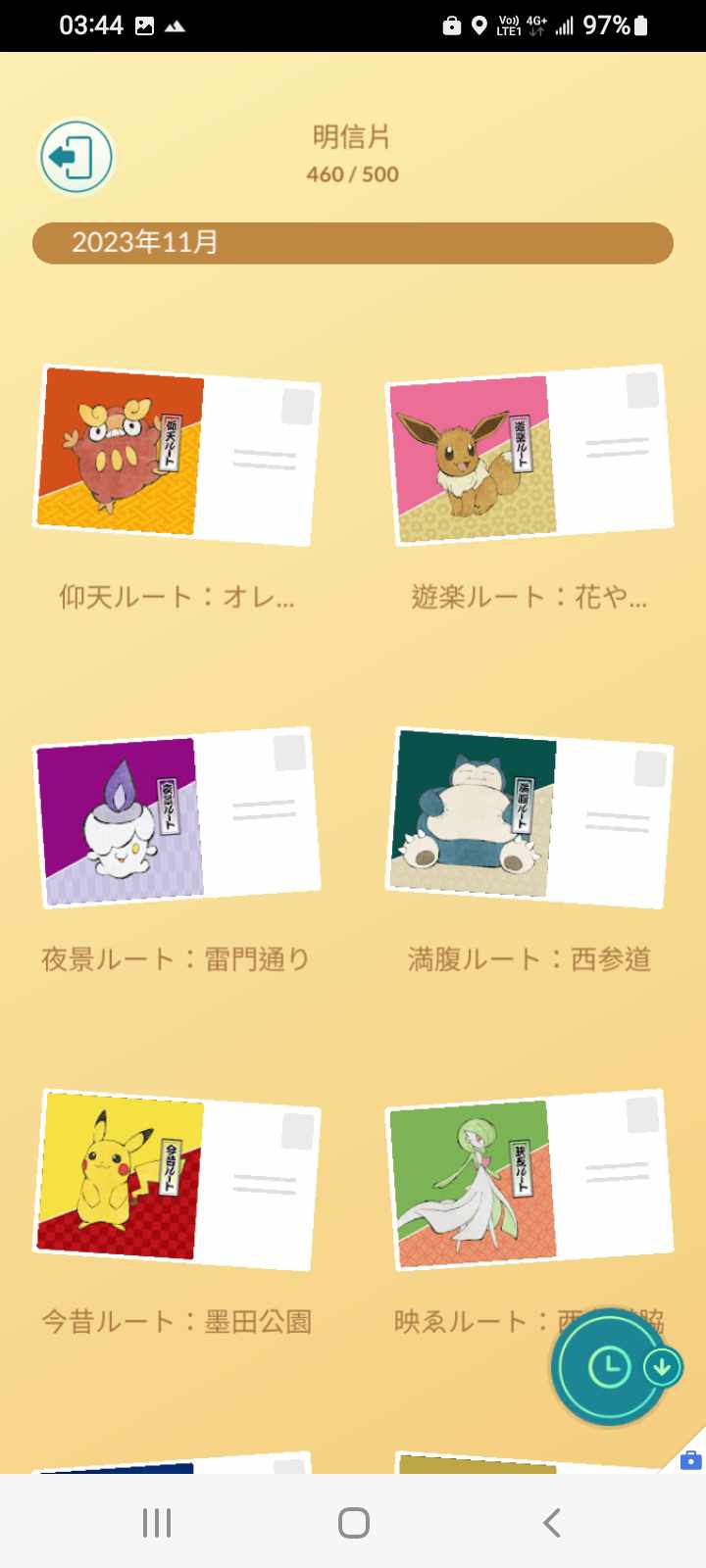Select the Snorlax 満腹ルート:西参道 postcard
Image resolution: width=706 pixels, height=1568 pixels.
click(x=529, y=818)
